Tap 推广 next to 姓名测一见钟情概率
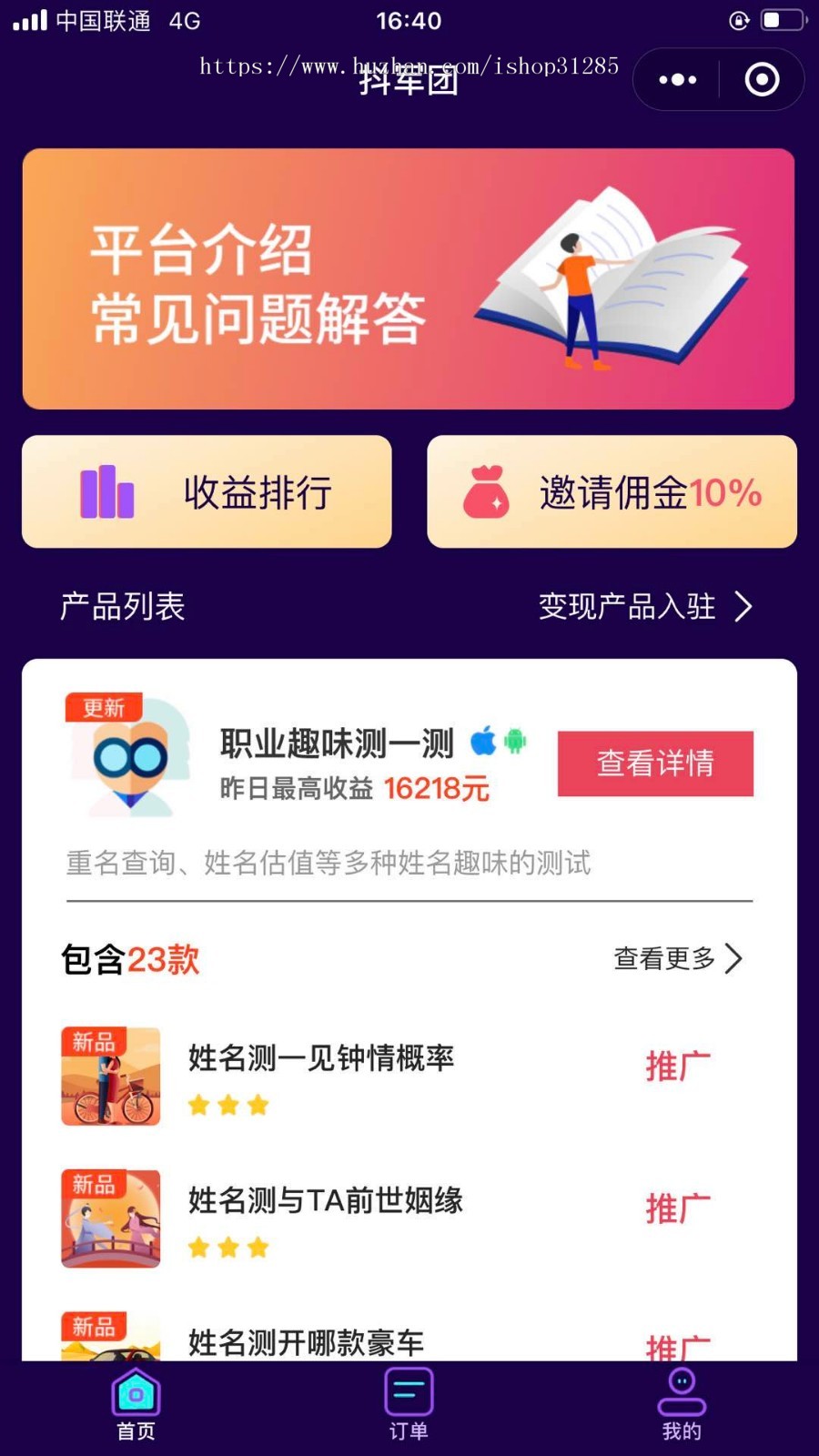819x1456 pixels. pyautogui.click(x=677, y=1066)
